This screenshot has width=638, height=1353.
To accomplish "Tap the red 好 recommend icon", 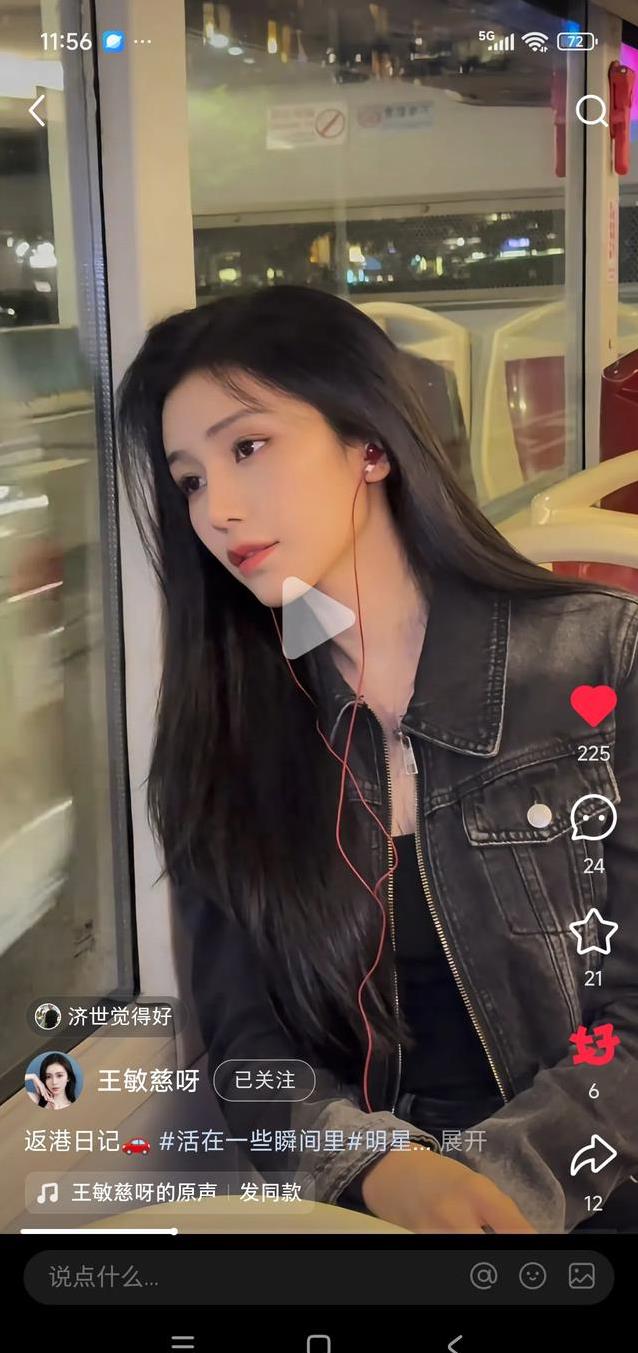I will coord(594,1047).
